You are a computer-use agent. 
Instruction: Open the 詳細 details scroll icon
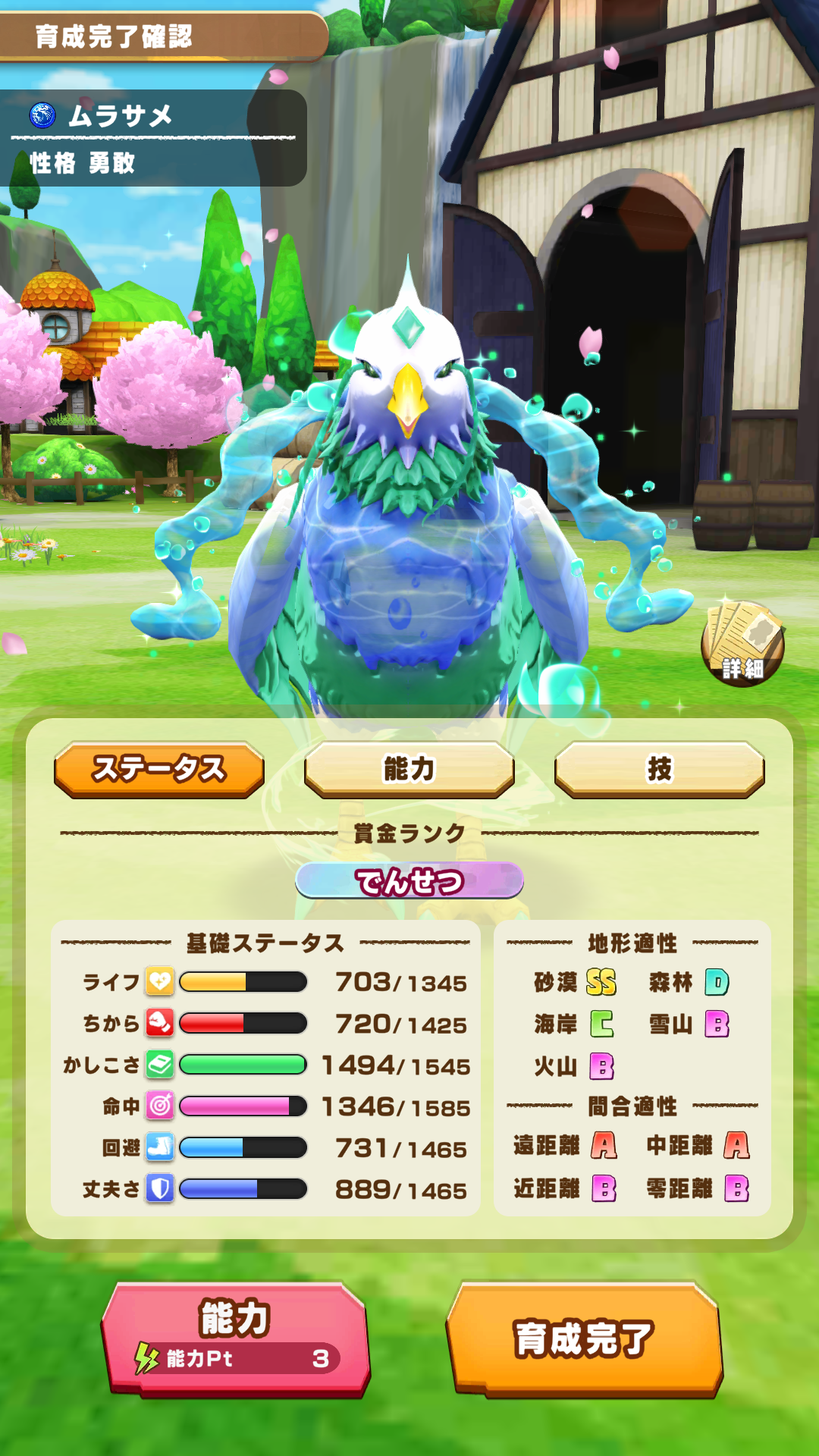pyautogui.click(x=742, y=645)
